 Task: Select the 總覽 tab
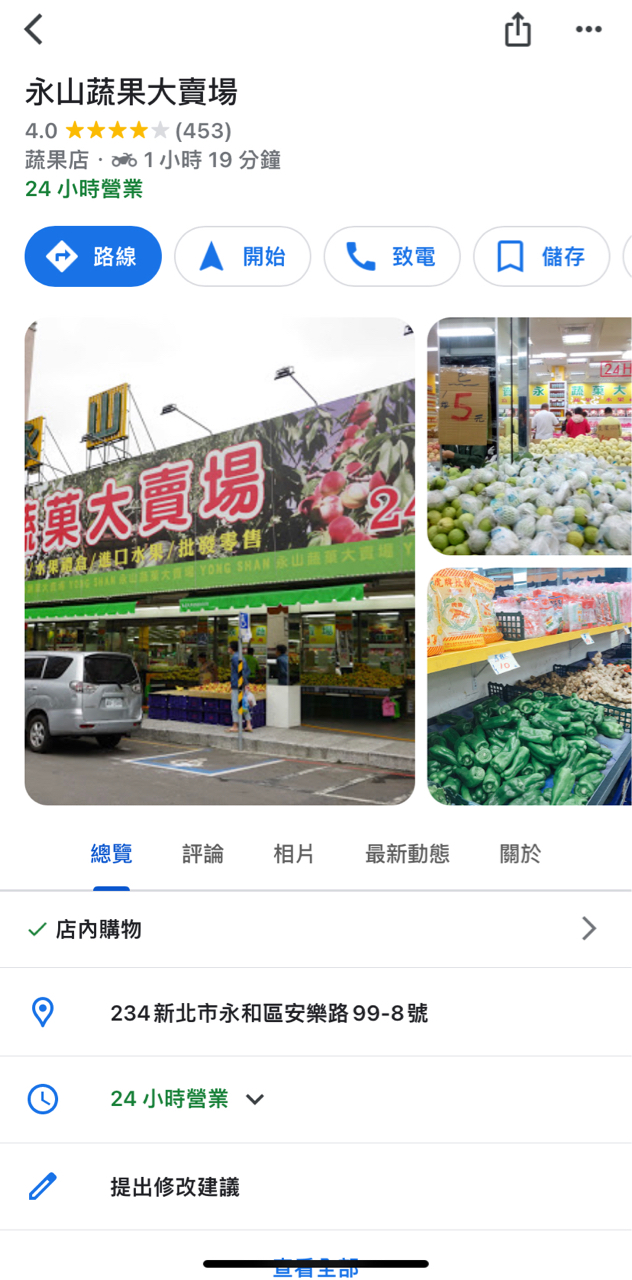click(111, 854)
